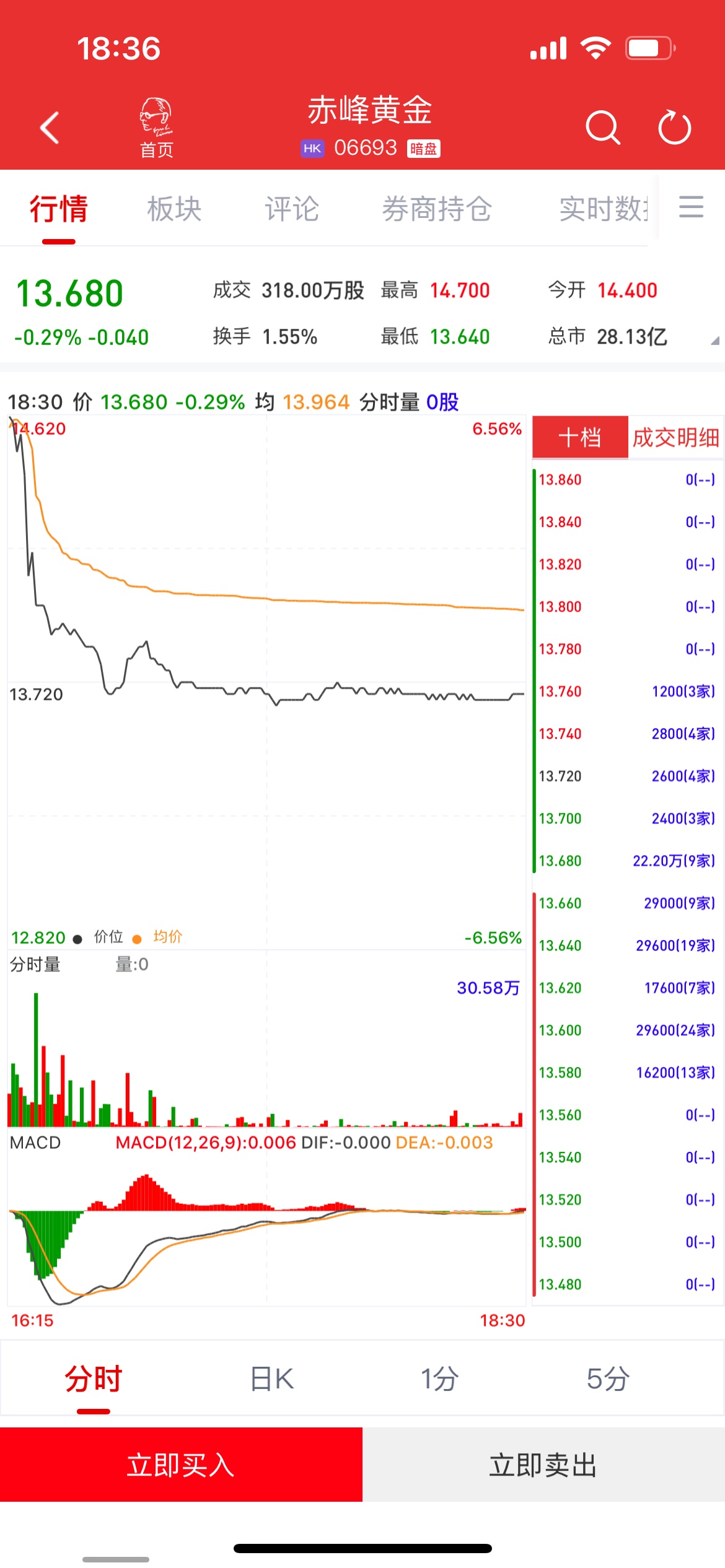Switch to the 评论 tab
725x1568 pixels.
point(291,209)
